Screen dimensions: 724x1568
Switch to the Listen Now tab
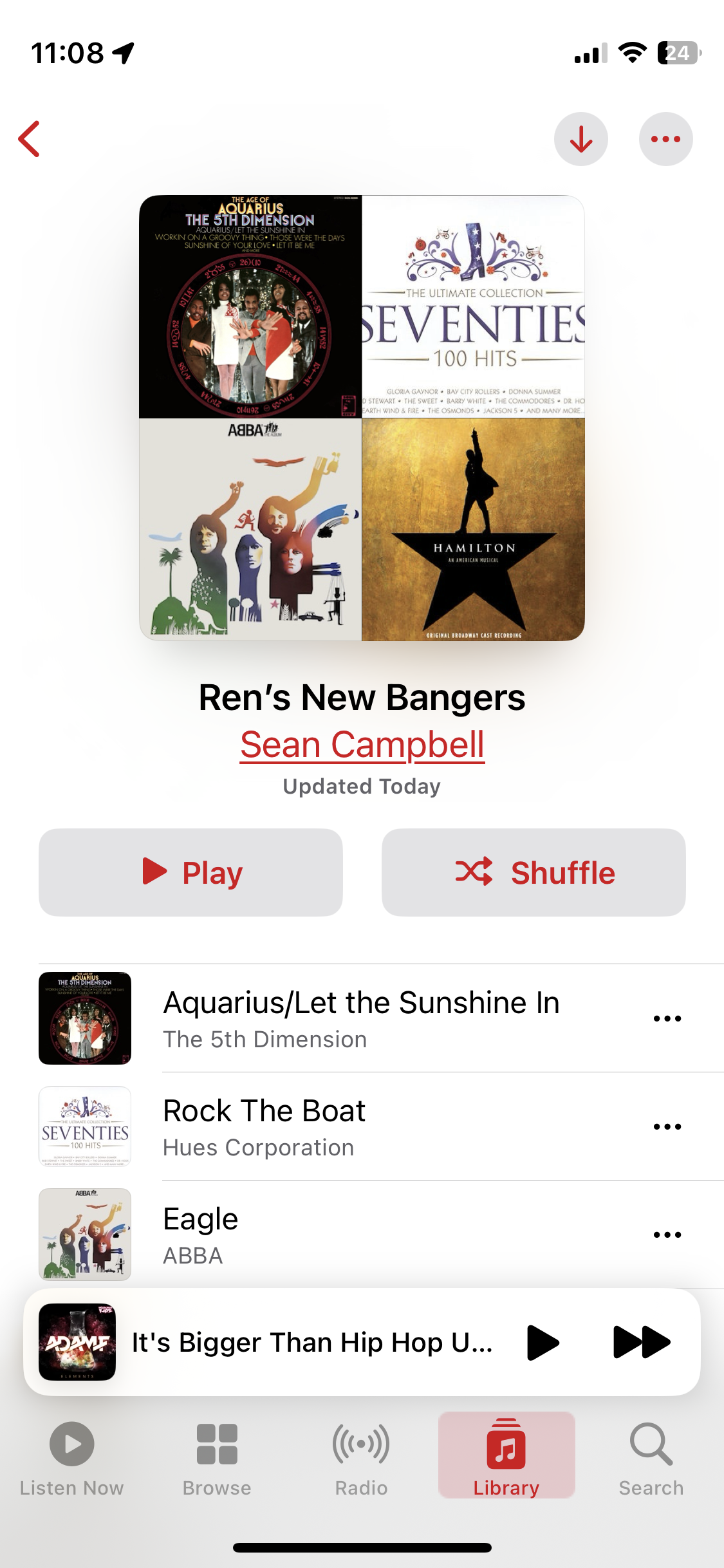(72, 1459)
